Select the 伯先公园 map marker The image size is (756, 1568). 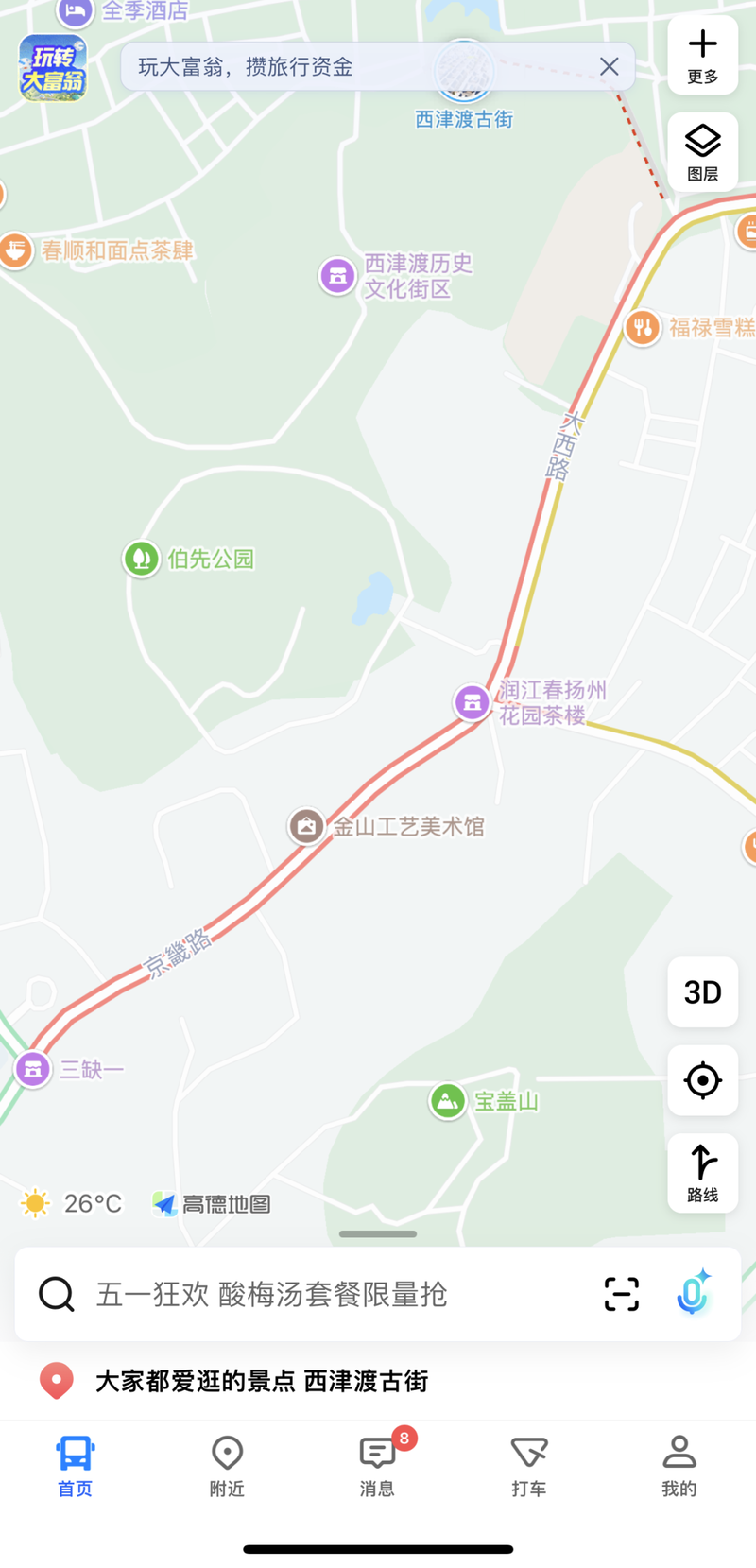point(142,559)
